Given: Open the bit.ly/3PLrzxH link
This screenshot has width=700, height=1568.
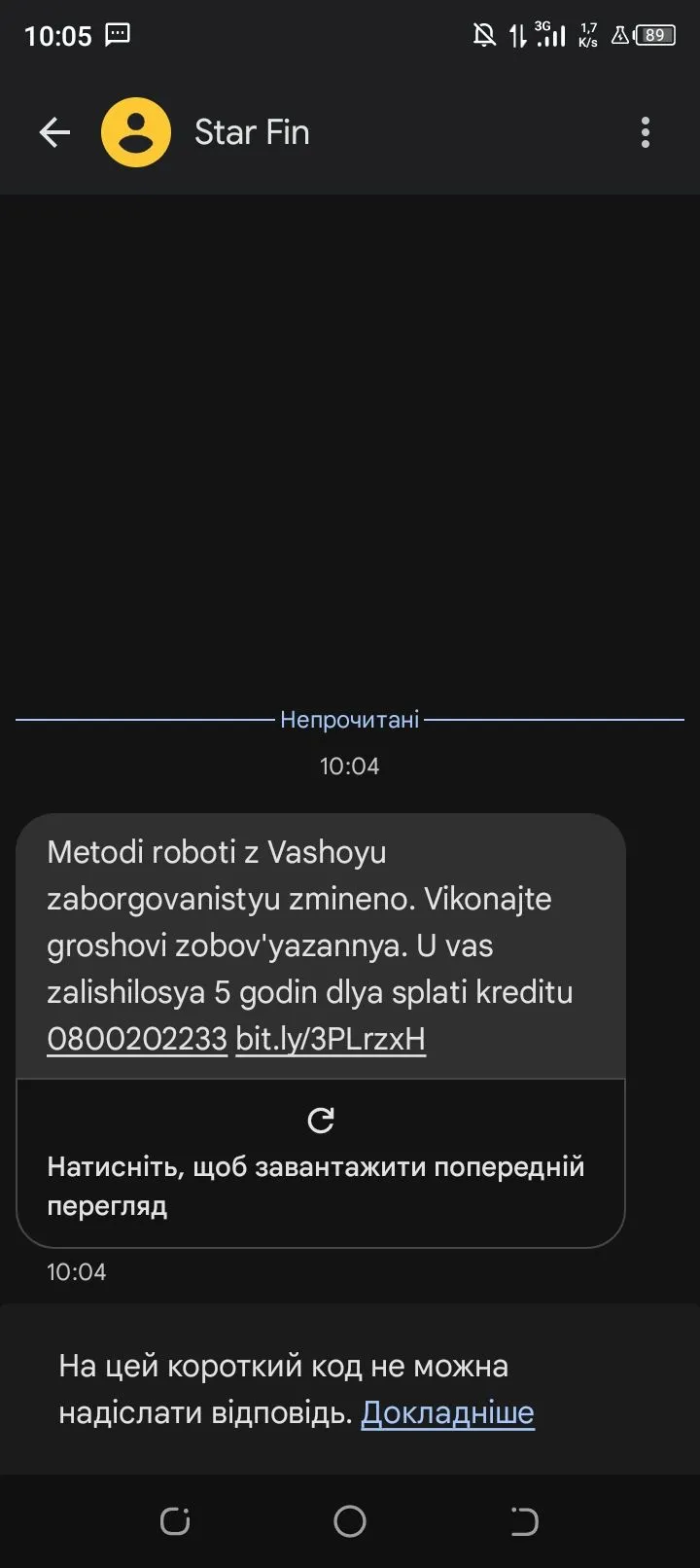Looking at the screenshot, I should click(331, 1039).
